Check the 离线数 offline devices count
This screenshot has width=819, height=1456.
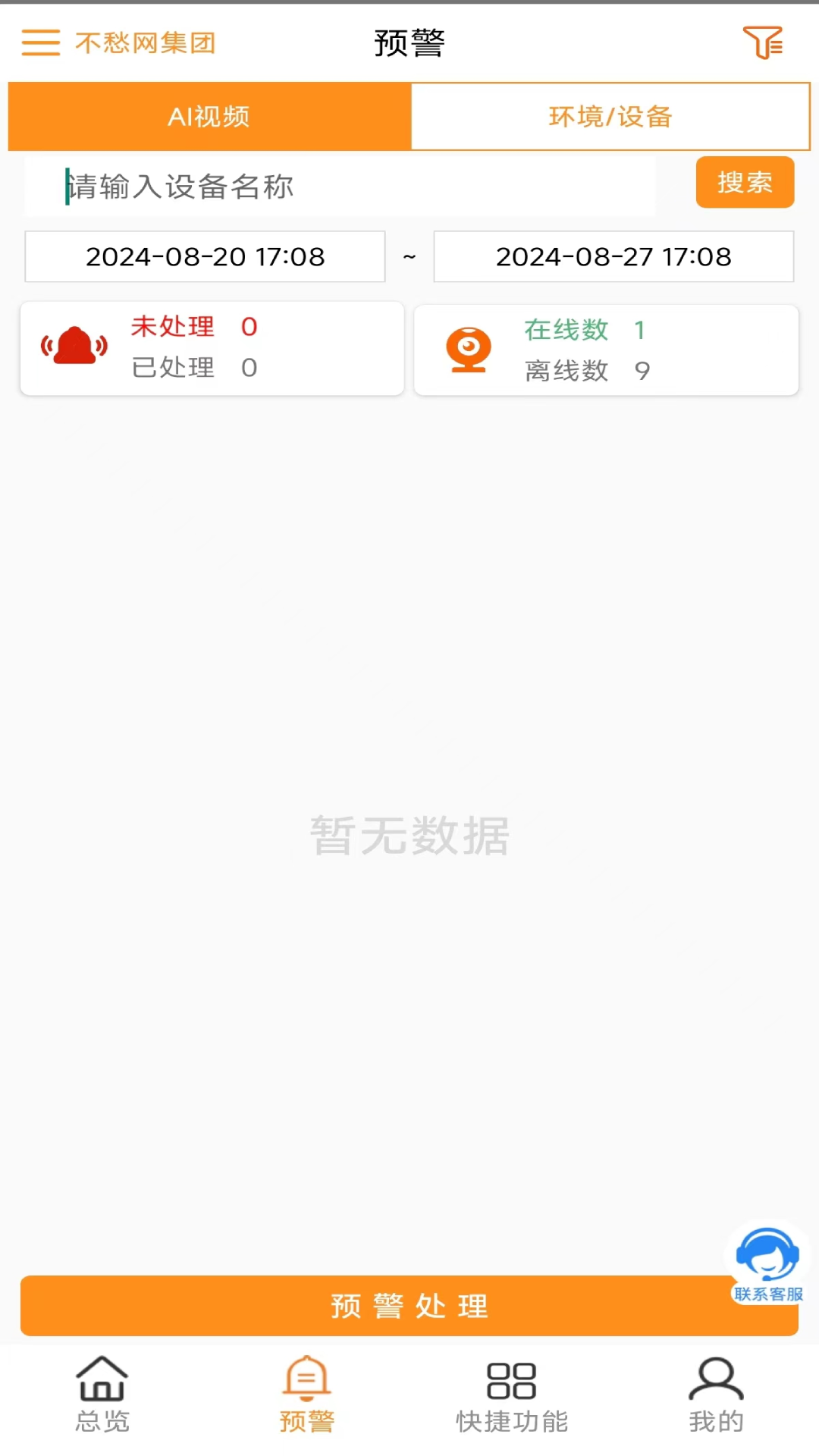(x=588, y=372)
